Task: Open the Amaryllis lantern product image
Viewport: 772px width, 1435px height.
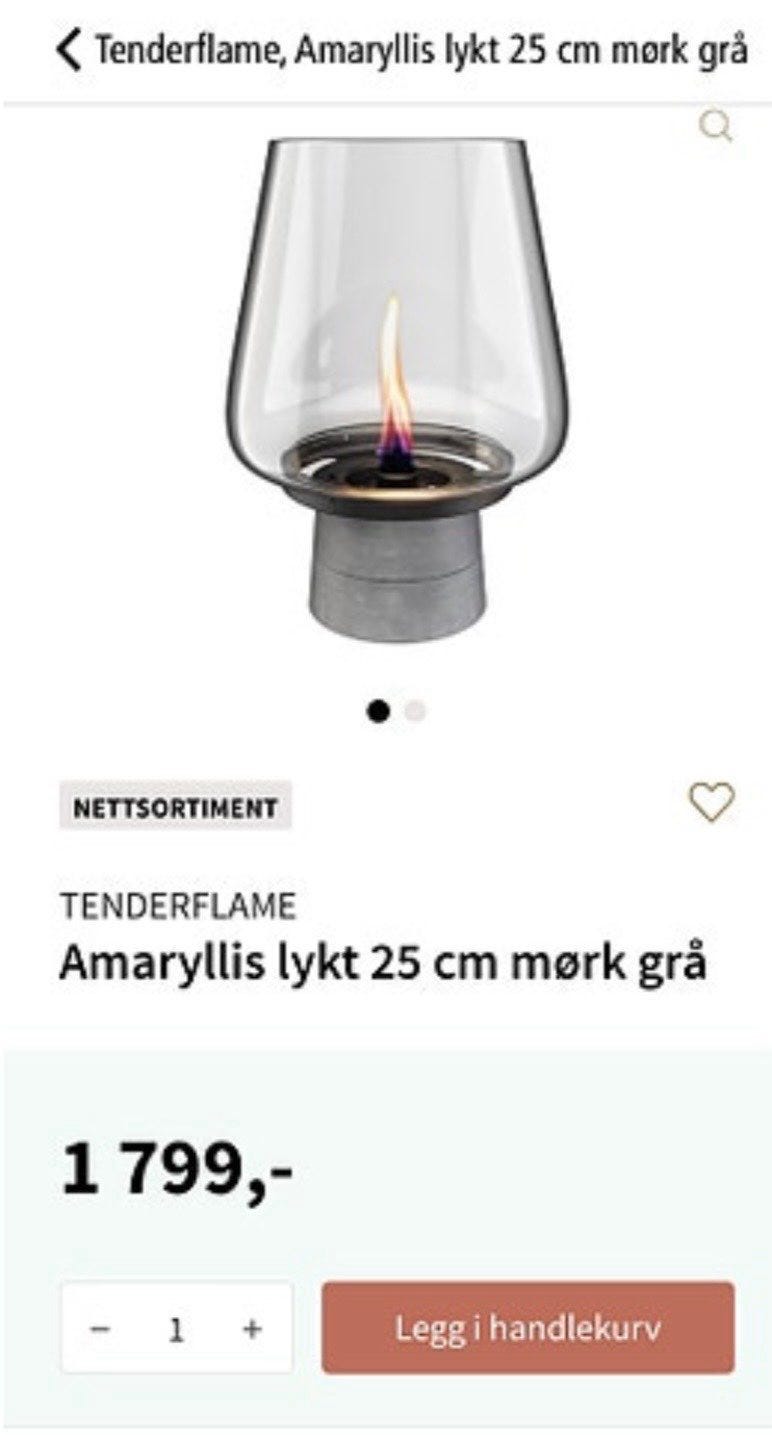Action: tap(397, 390)
